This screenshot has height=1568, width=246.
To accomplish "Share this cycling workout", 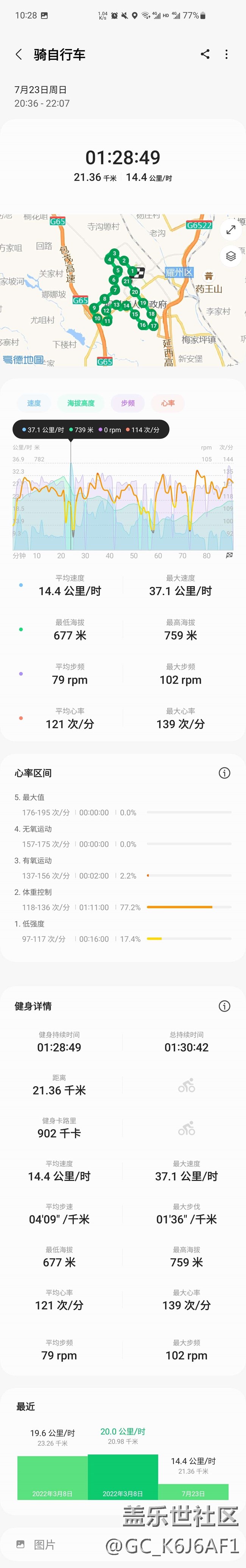I will [x=205, y=54].
